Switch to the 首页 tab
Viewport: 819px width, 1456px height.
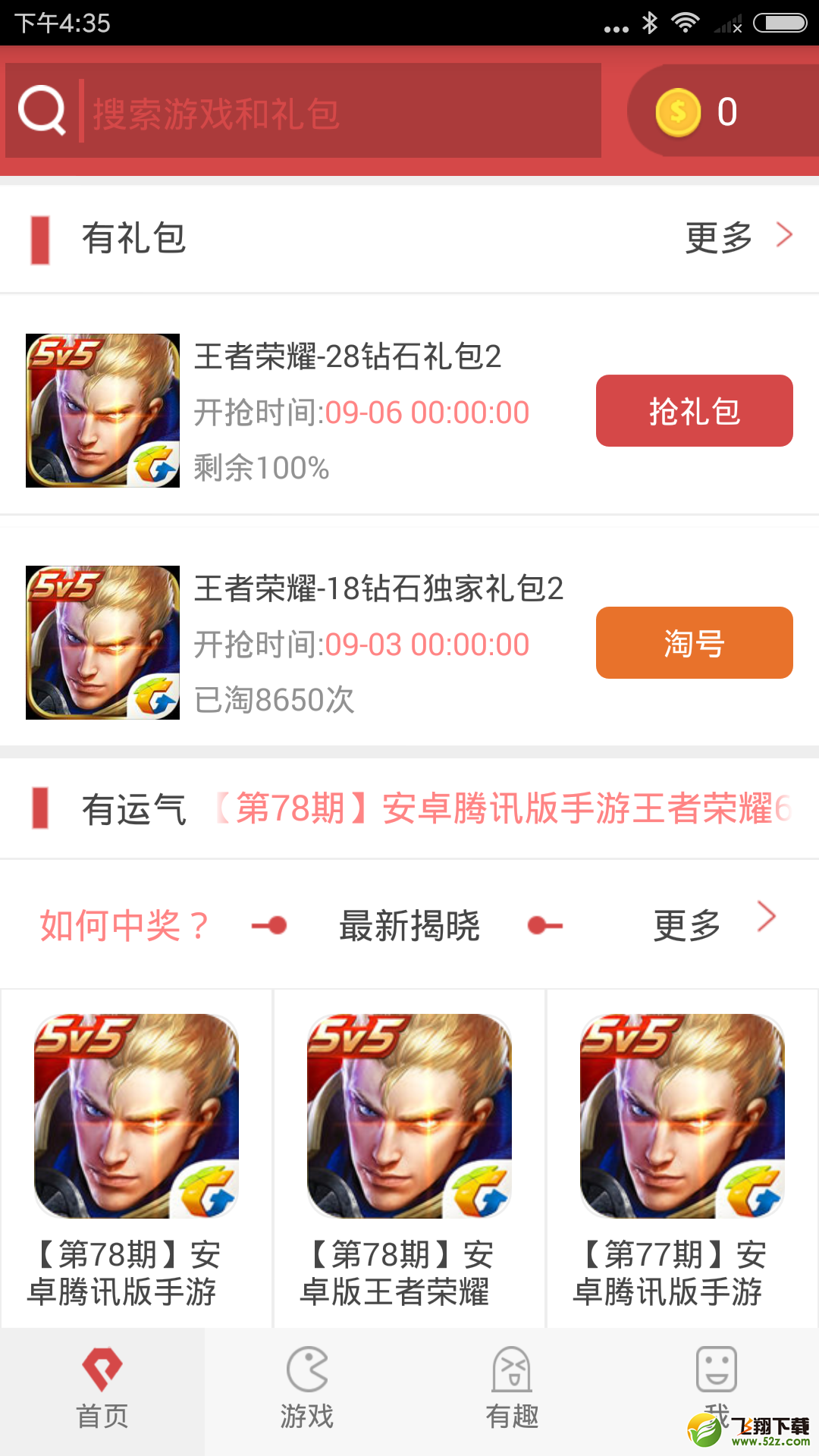102,1391
